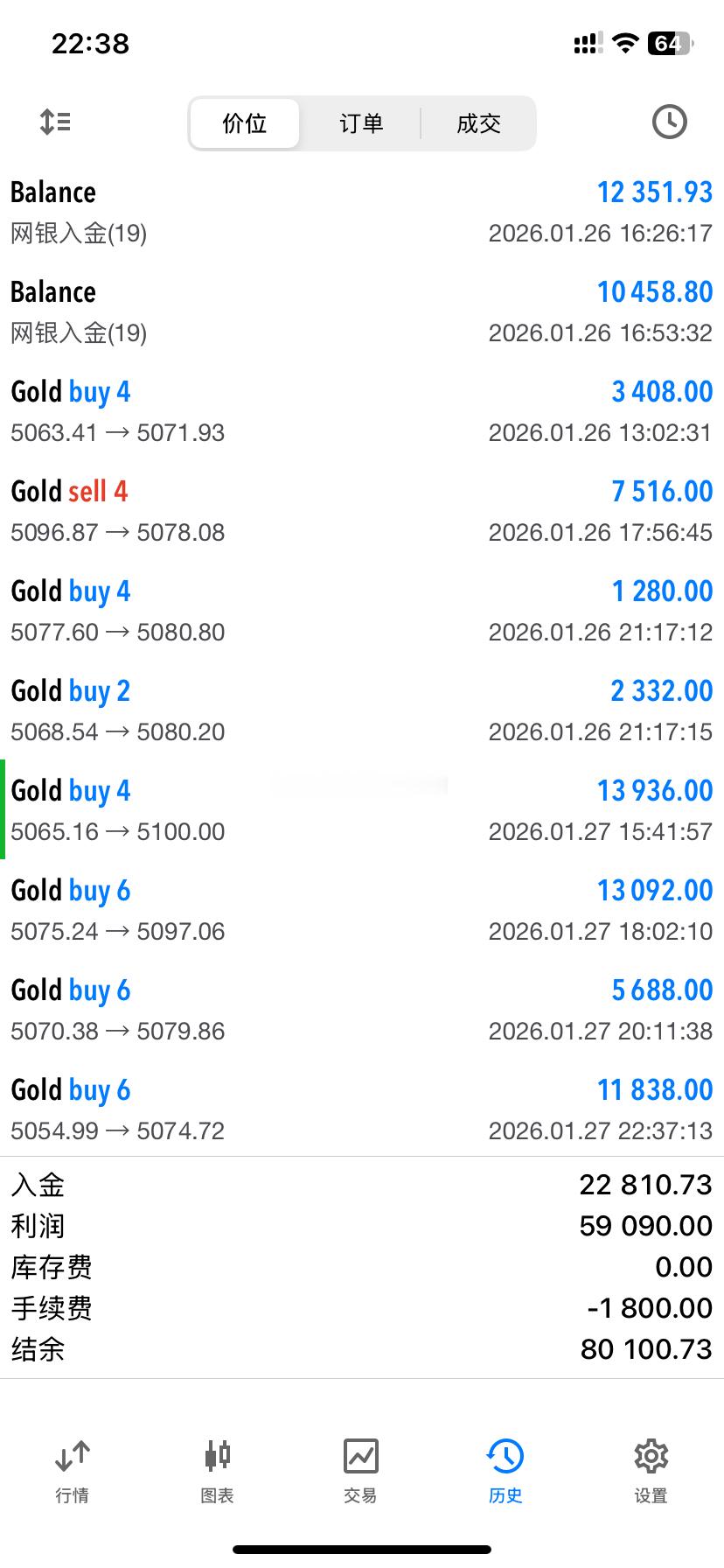This screenshot has height=1568, width=724.
Task: Switch to the 订单 segment
Action: 361,123
